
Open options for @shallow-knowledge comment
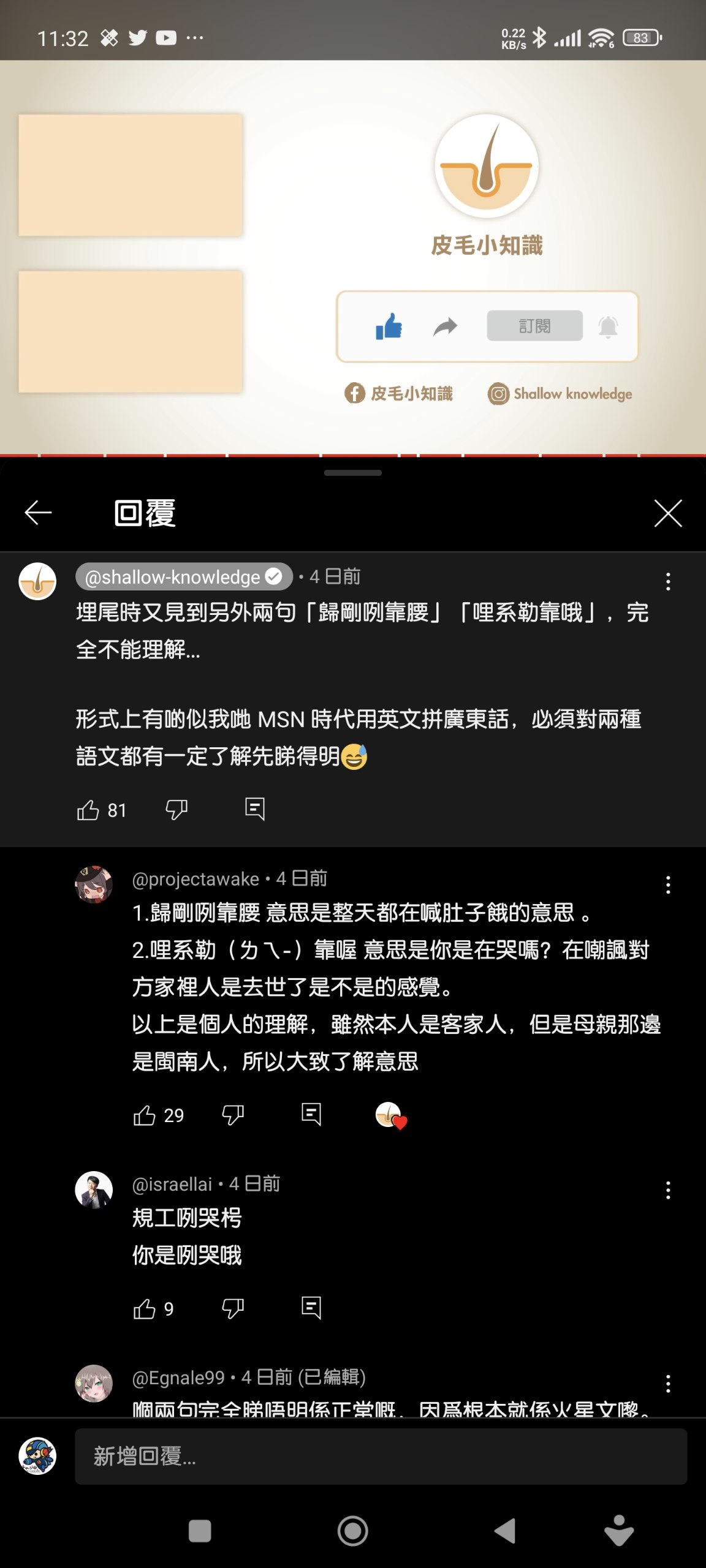(x=668, y=581)
